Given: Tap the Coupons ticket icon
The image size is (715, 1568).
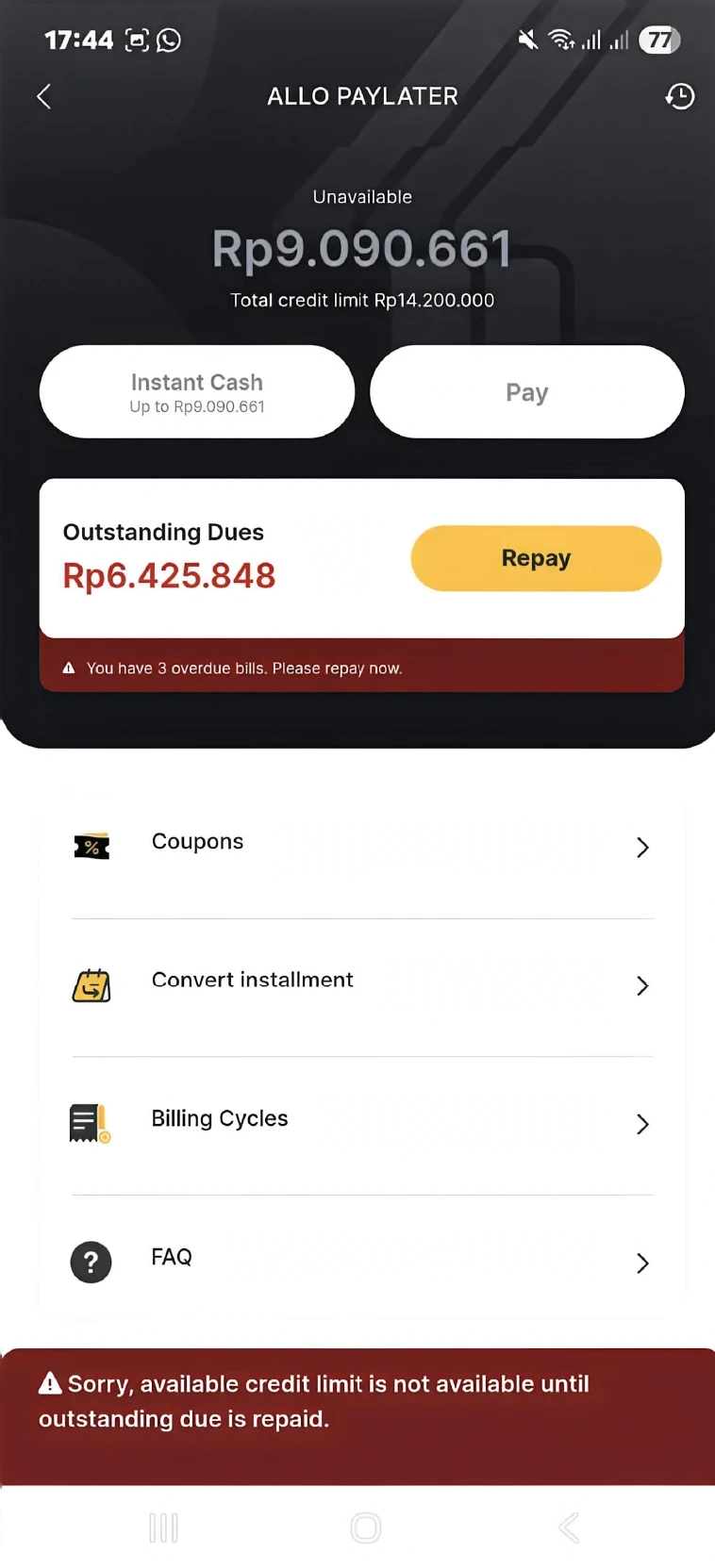Looking at the screenshot, I should pyautogui.click(x=91, y=846).
